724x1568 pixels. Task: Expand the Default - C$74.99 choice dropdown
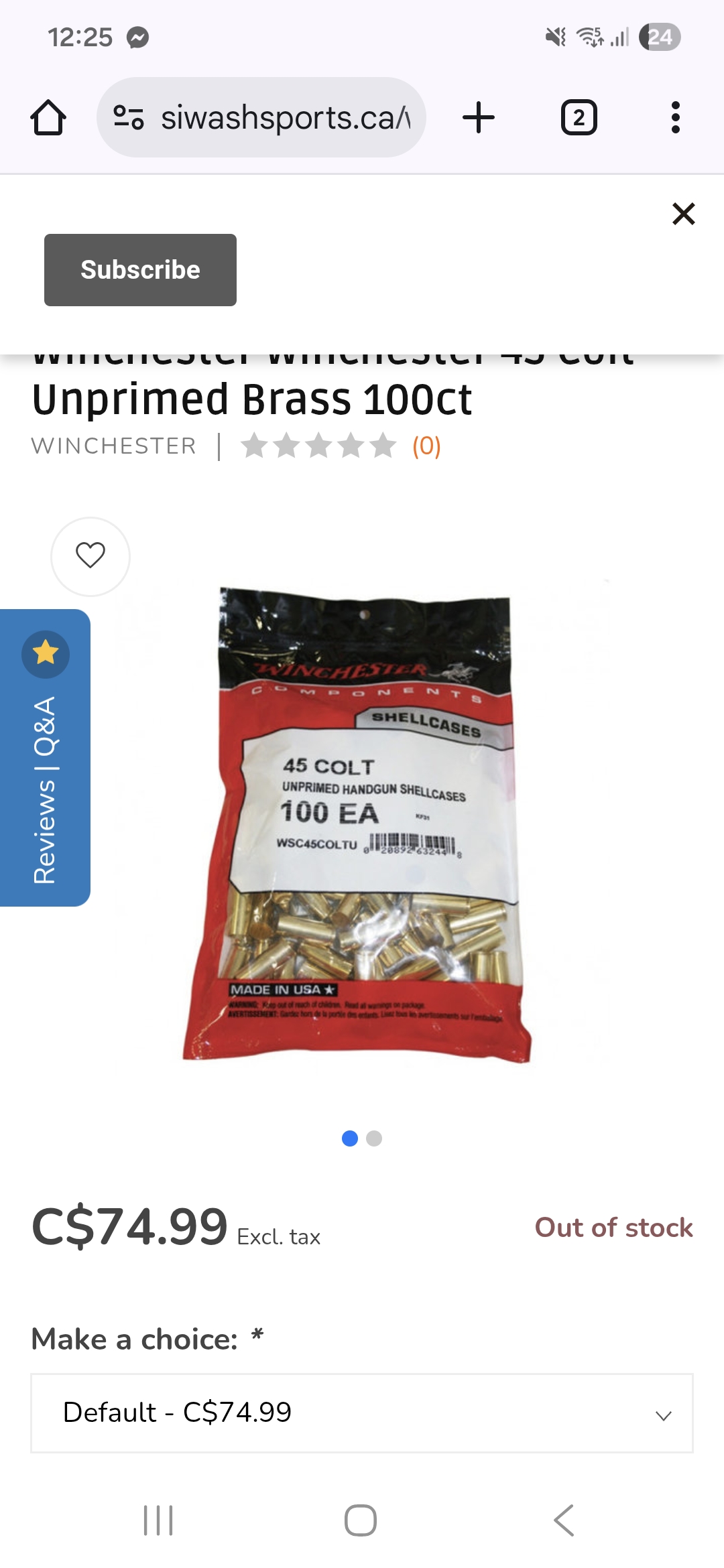[362, 1413]
